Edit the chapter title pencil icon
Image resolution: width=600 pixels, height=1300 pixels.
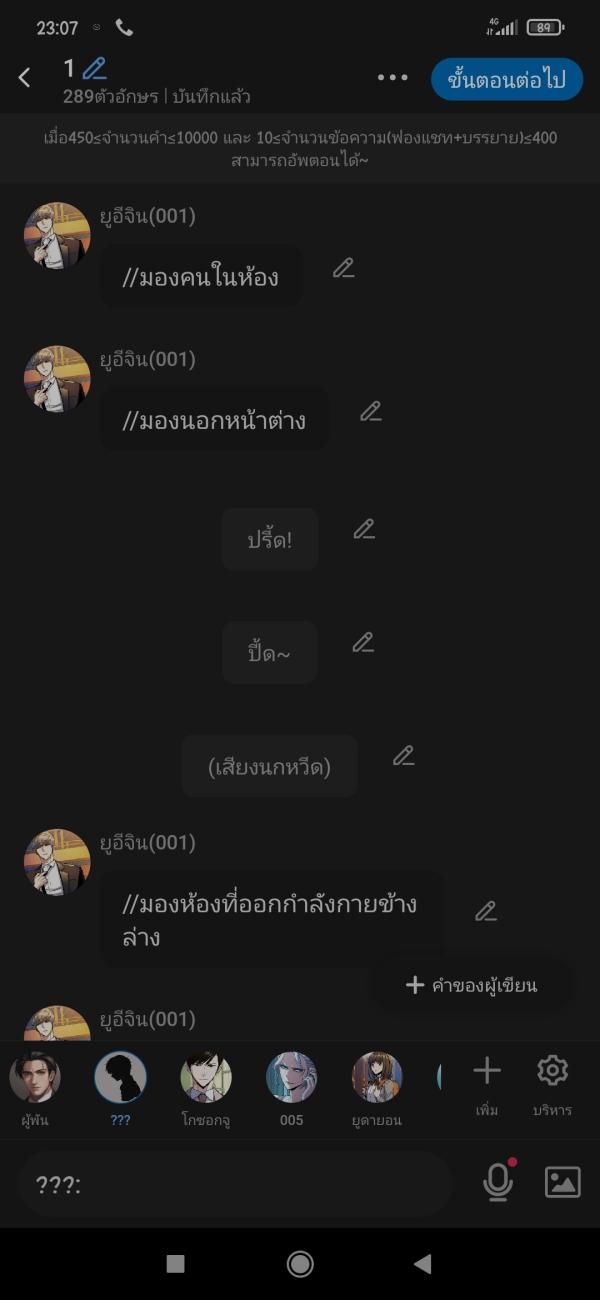coord(94,69)
